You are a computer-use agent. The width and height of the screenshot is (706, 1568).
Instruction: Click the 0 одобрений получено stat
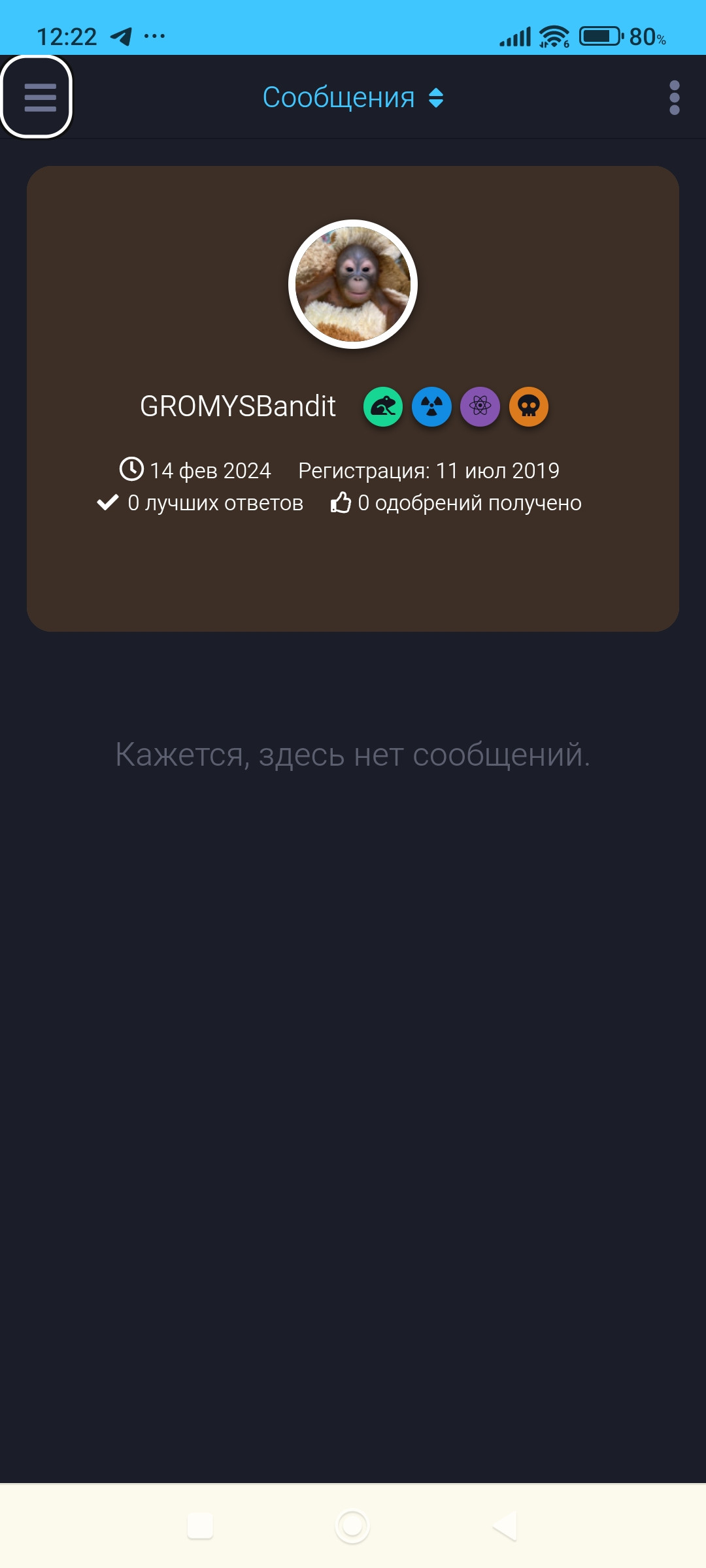point(469,503)
